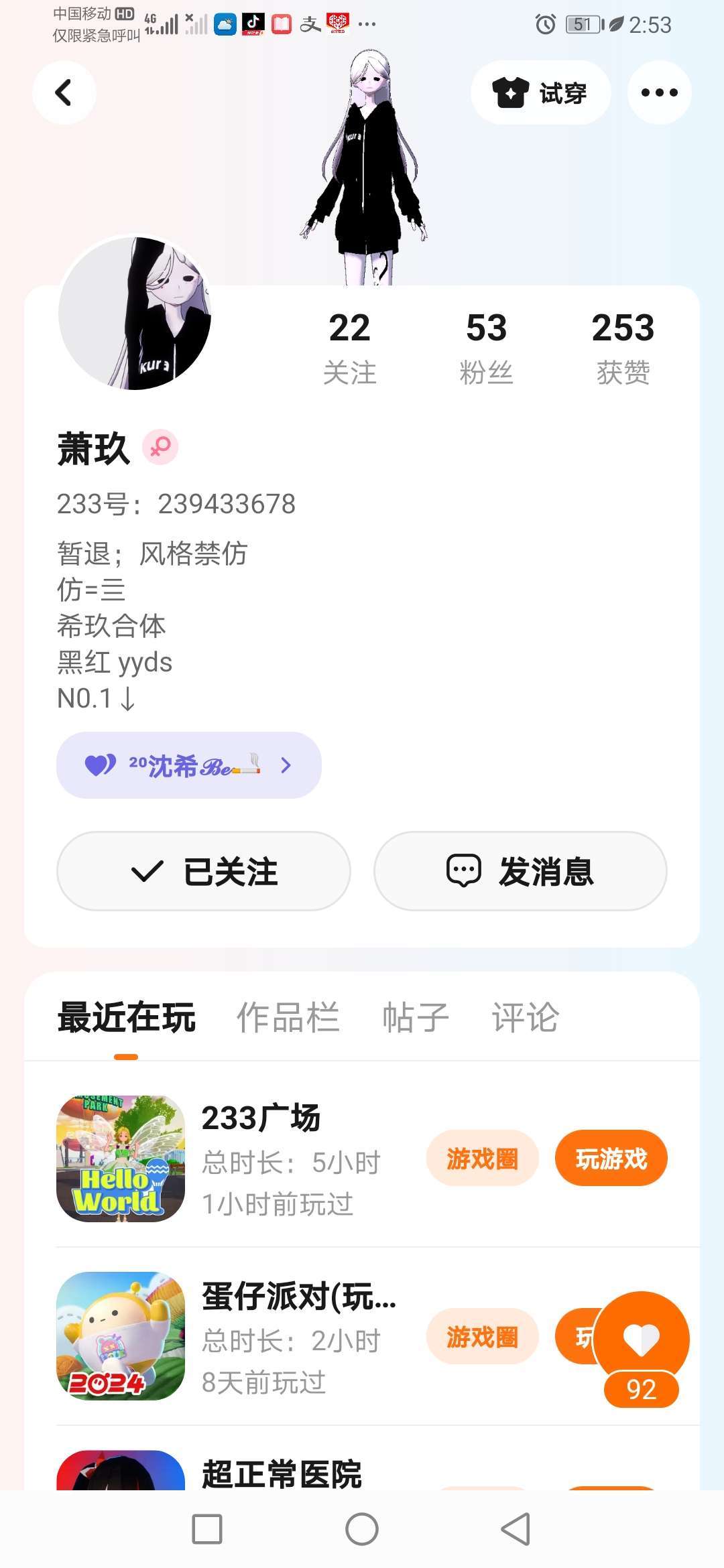The height and width of the screenshot is (1568, 724).
Task: Switch to the 评论 tab
Action: 525,1018
